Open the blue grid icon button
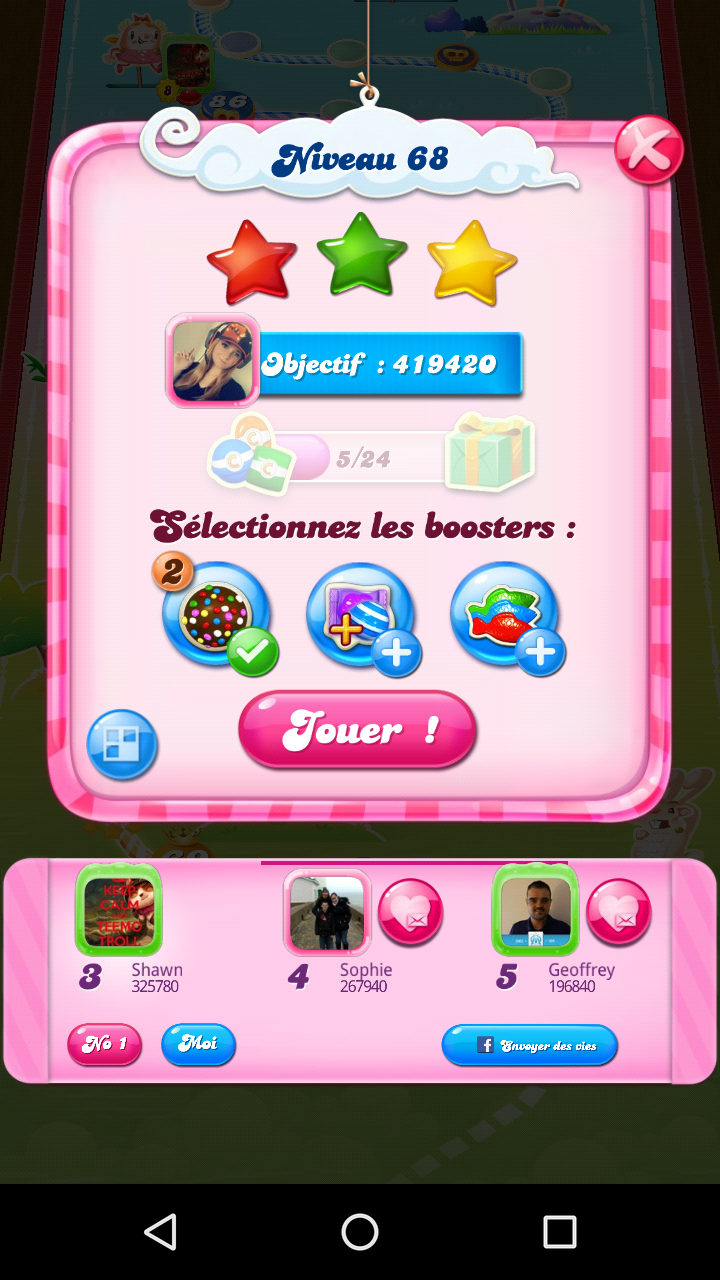 point(122,745)
